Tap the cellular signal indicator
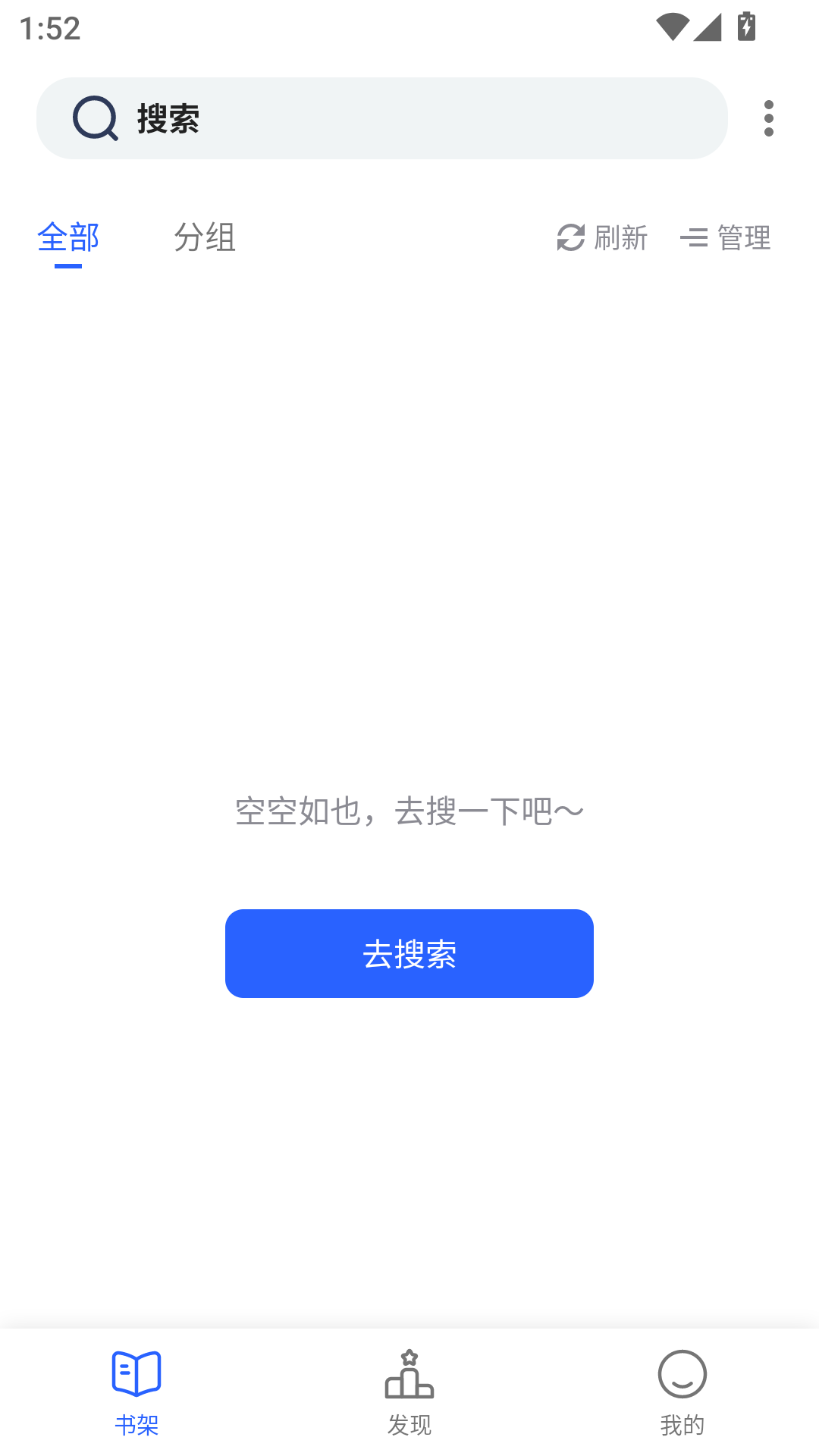 [x=707, y=27]
